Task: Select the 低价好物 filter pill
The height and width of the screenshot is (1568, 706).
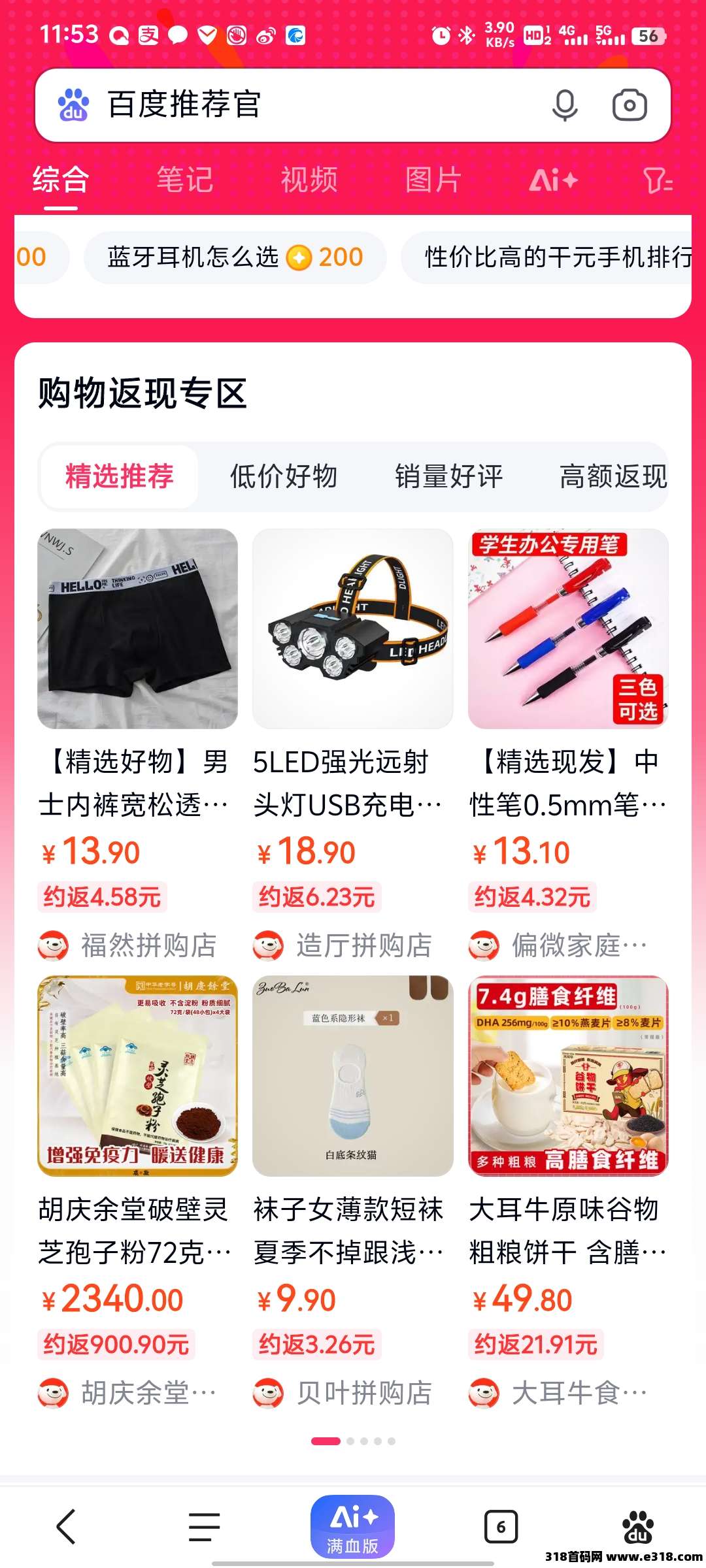Action: click(x=283, y=477)
